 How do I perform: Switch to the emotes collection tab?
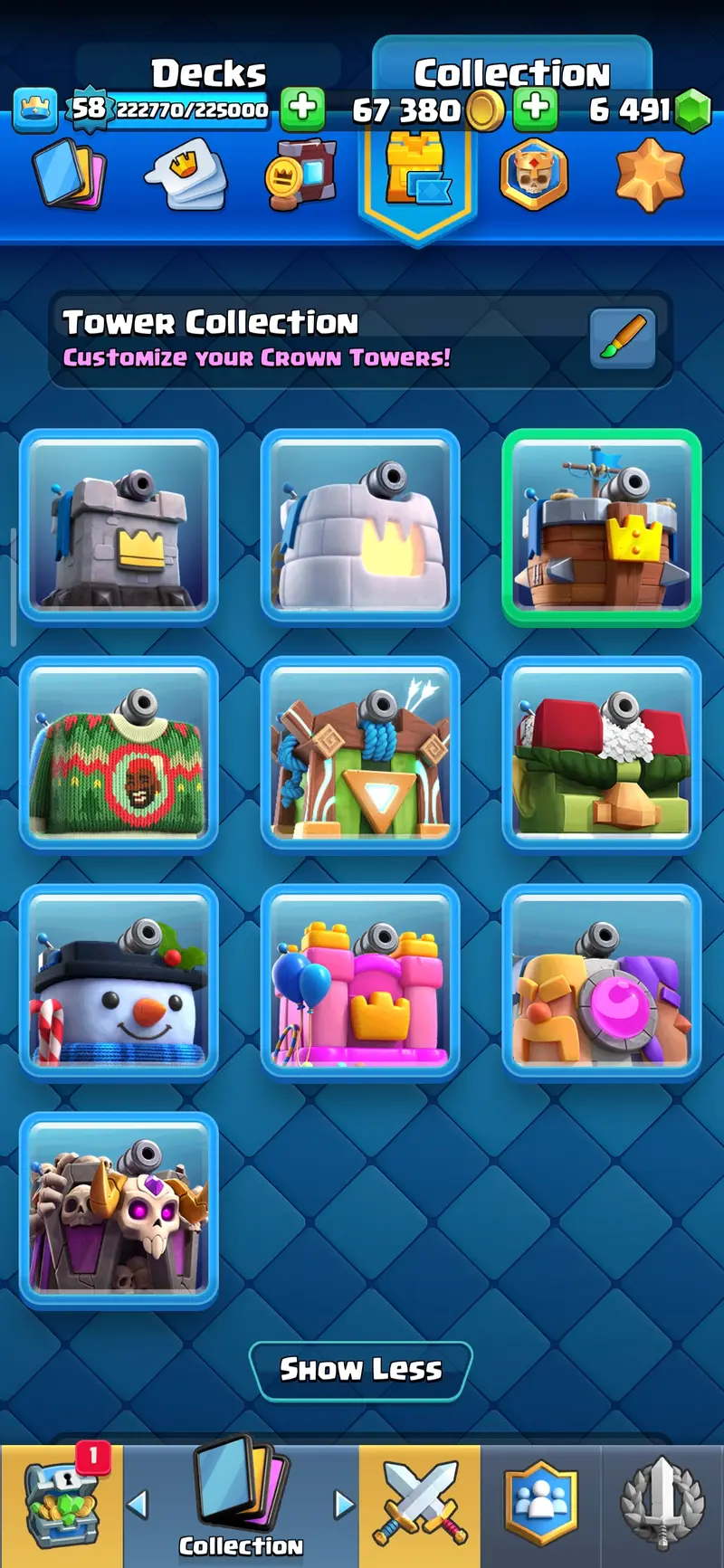click(186, 176)
